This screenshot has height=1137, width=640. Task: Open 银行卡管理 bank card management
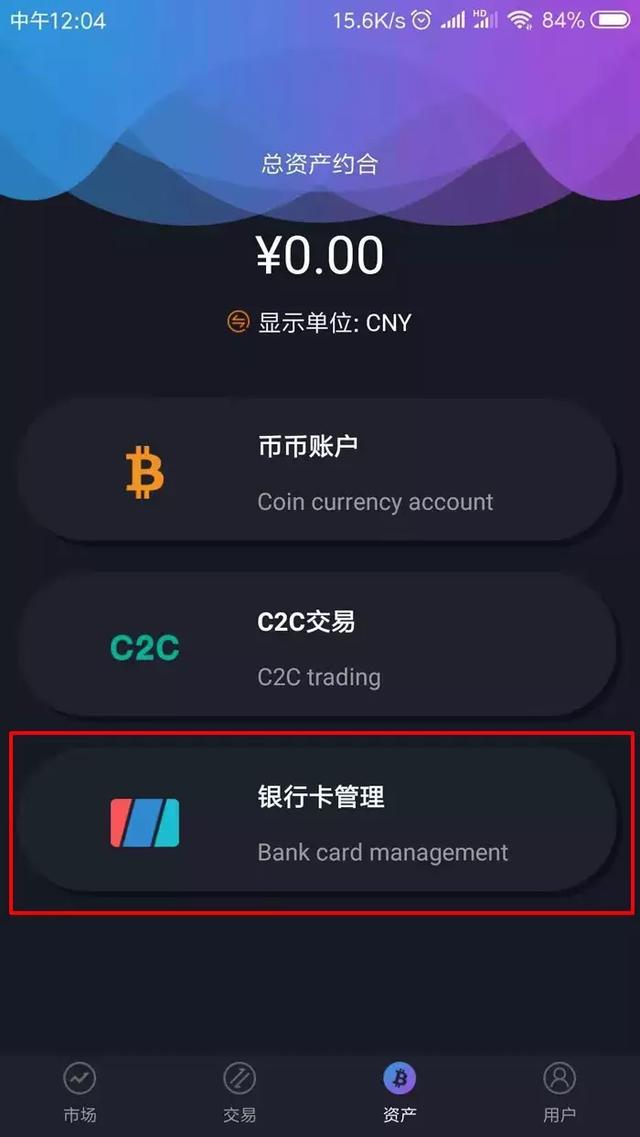pos(318,823)
